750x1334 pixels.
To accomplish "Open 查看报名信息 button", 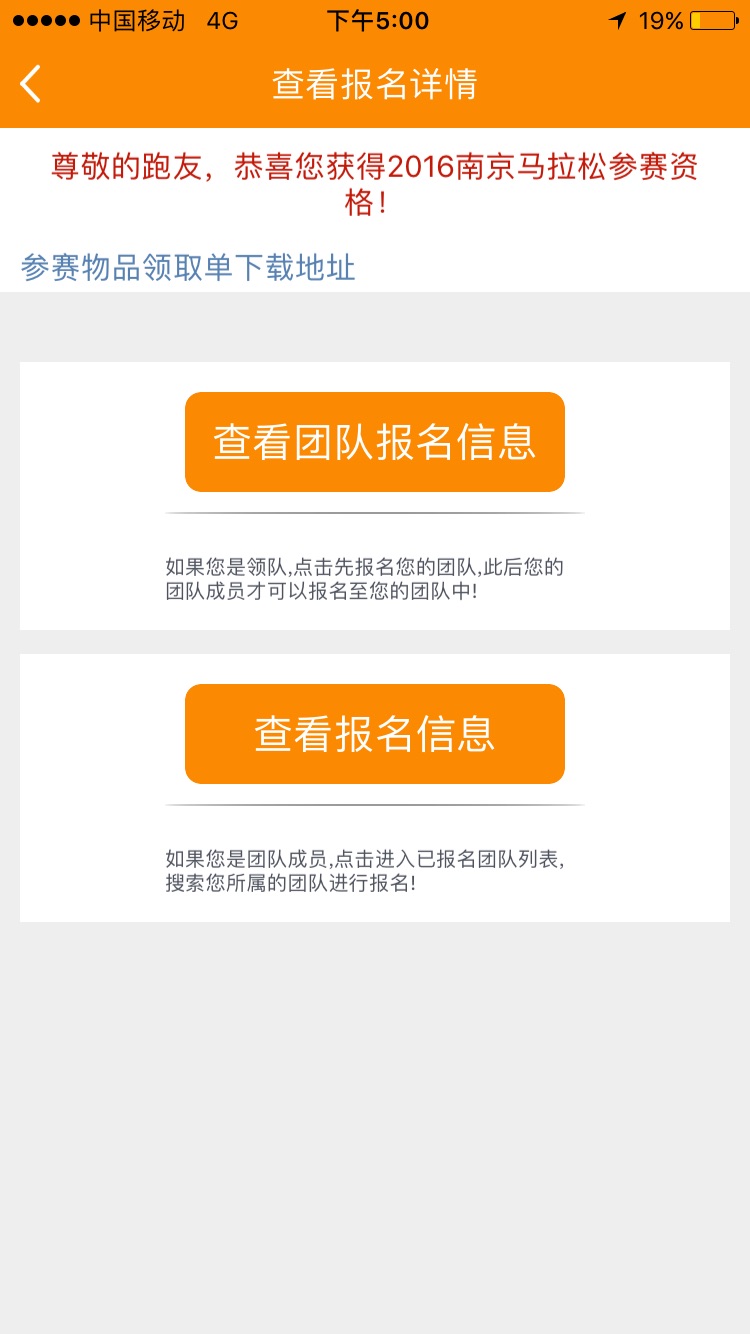I will 375,734.
